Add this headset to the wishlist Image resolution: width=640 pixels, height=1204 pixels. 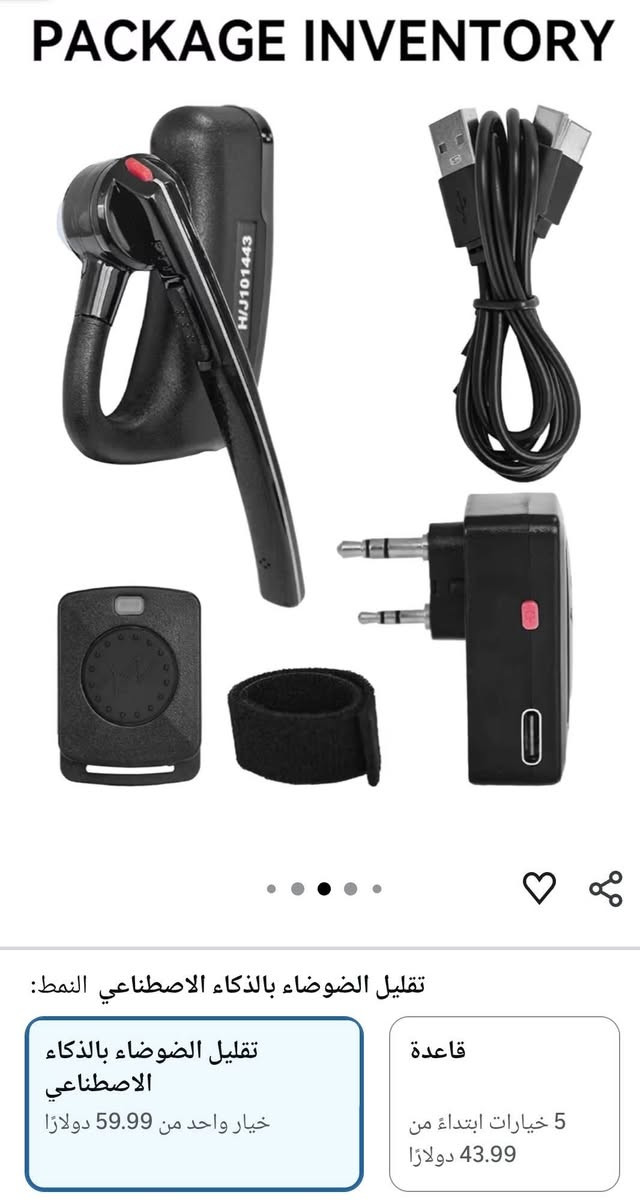(539, 887)
